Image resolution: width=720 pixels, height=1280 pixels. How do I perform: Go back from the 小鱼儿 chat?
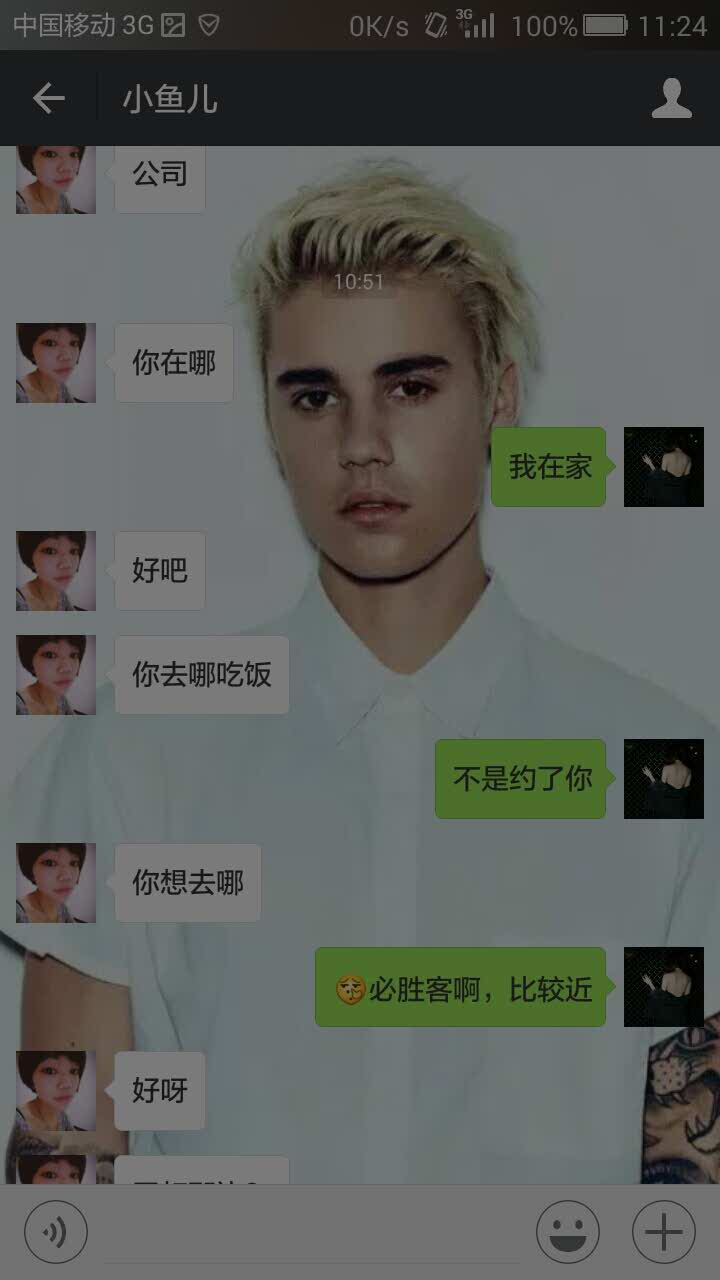click(x=48, y=98)
